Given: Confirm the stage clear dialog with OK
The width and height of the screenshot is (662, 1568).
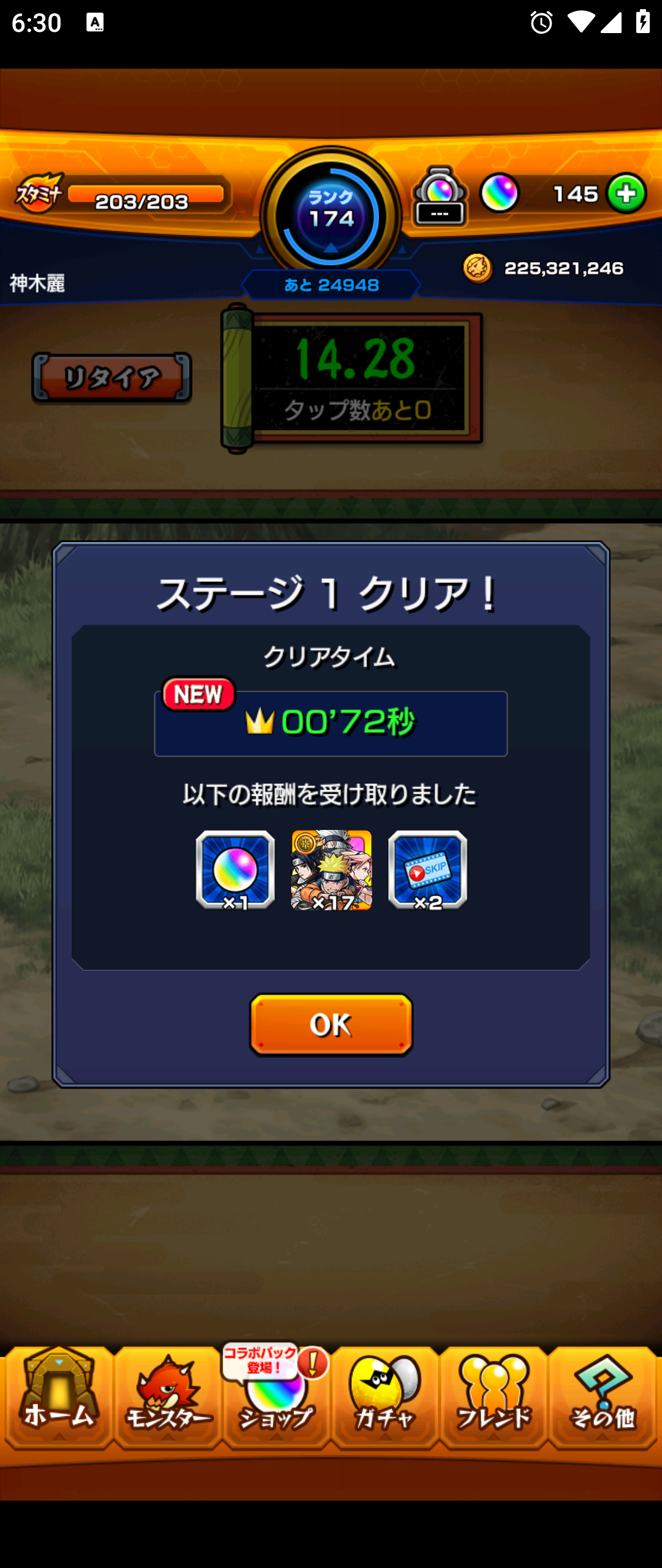Looking at the screenshot, I should pos(331,1024).
